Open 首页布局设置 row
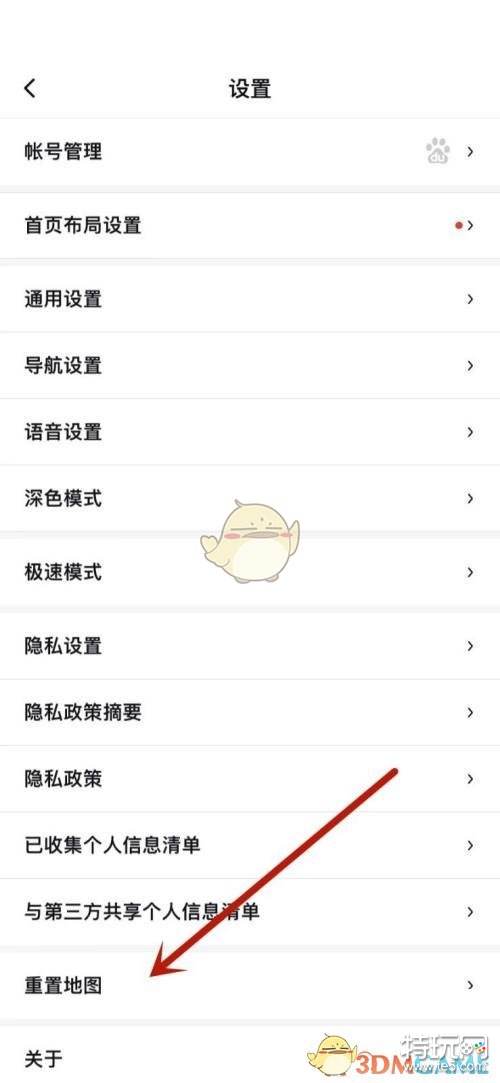The image size is (500, 1083). click(x=250, y=225)
